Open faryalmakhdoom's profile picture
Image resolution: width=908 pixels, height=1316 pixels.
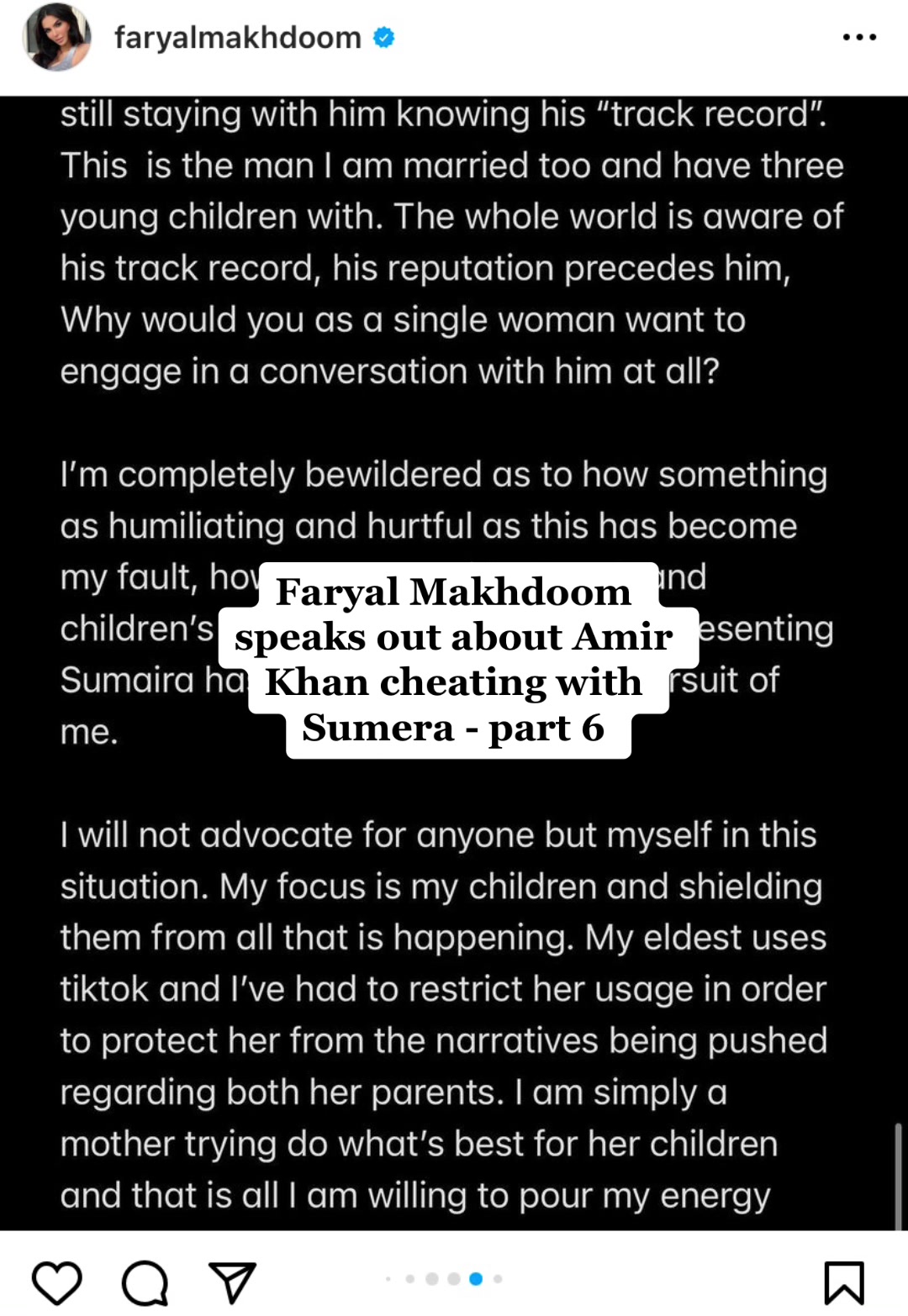pyautogui.click(x=57, y=38)
